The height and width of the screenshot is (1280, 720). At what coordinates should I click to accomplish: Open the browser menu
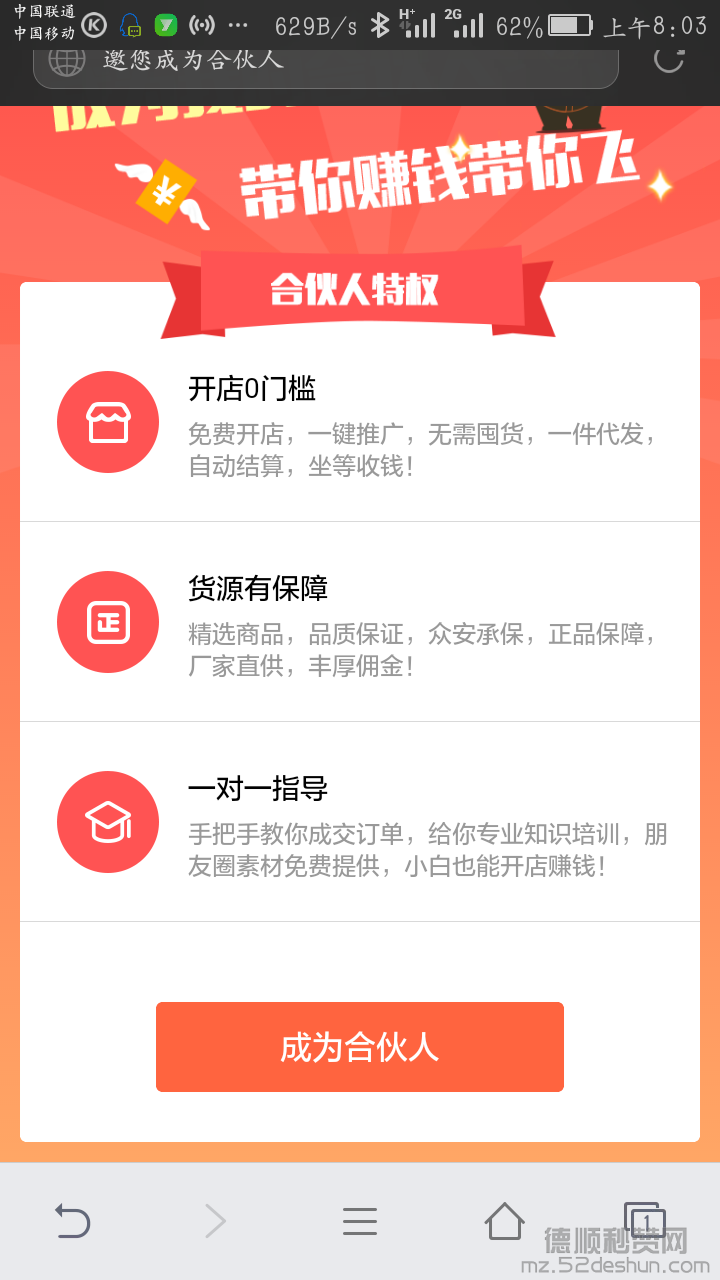coord(360,1221)
